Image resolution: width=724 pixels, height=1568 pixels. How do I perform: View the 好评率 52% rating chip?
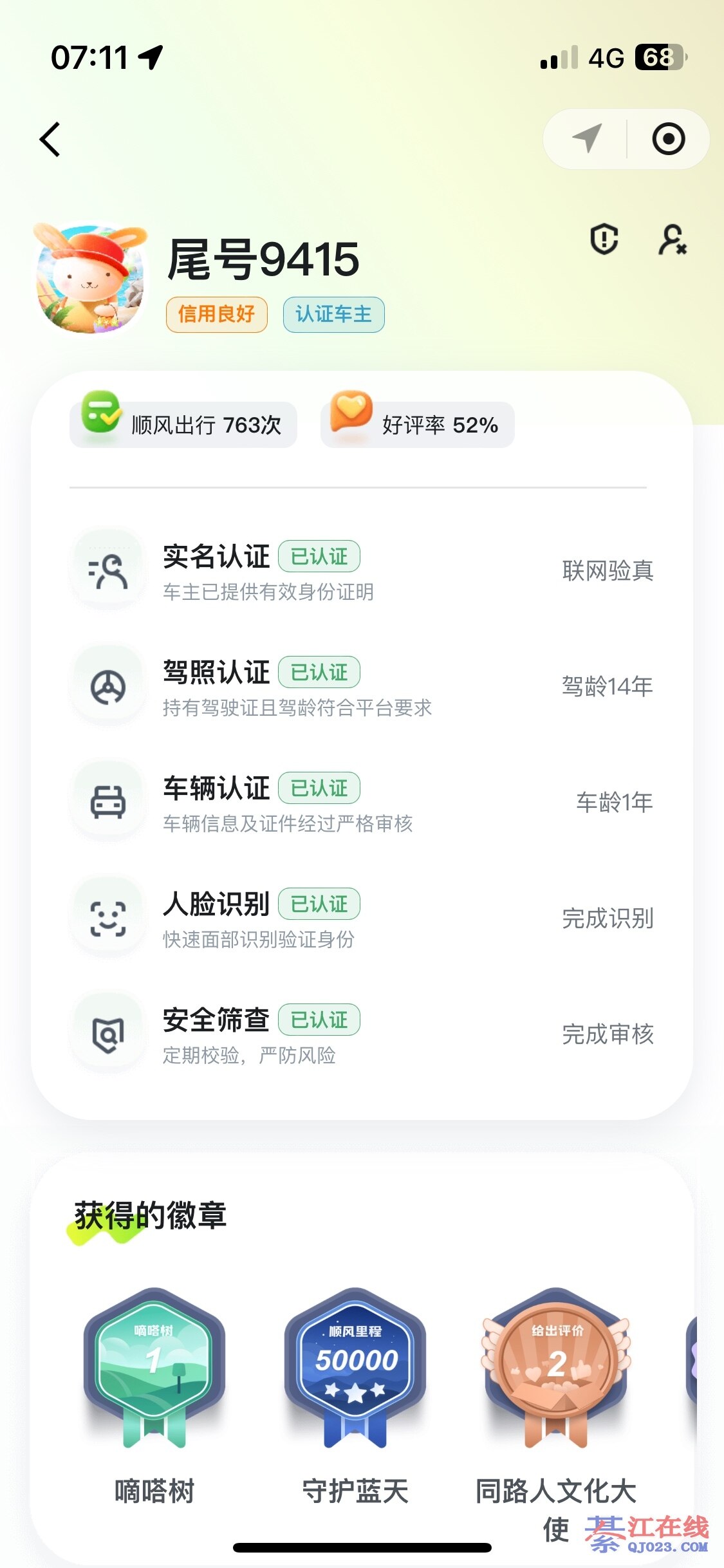(x=418, y=424)
